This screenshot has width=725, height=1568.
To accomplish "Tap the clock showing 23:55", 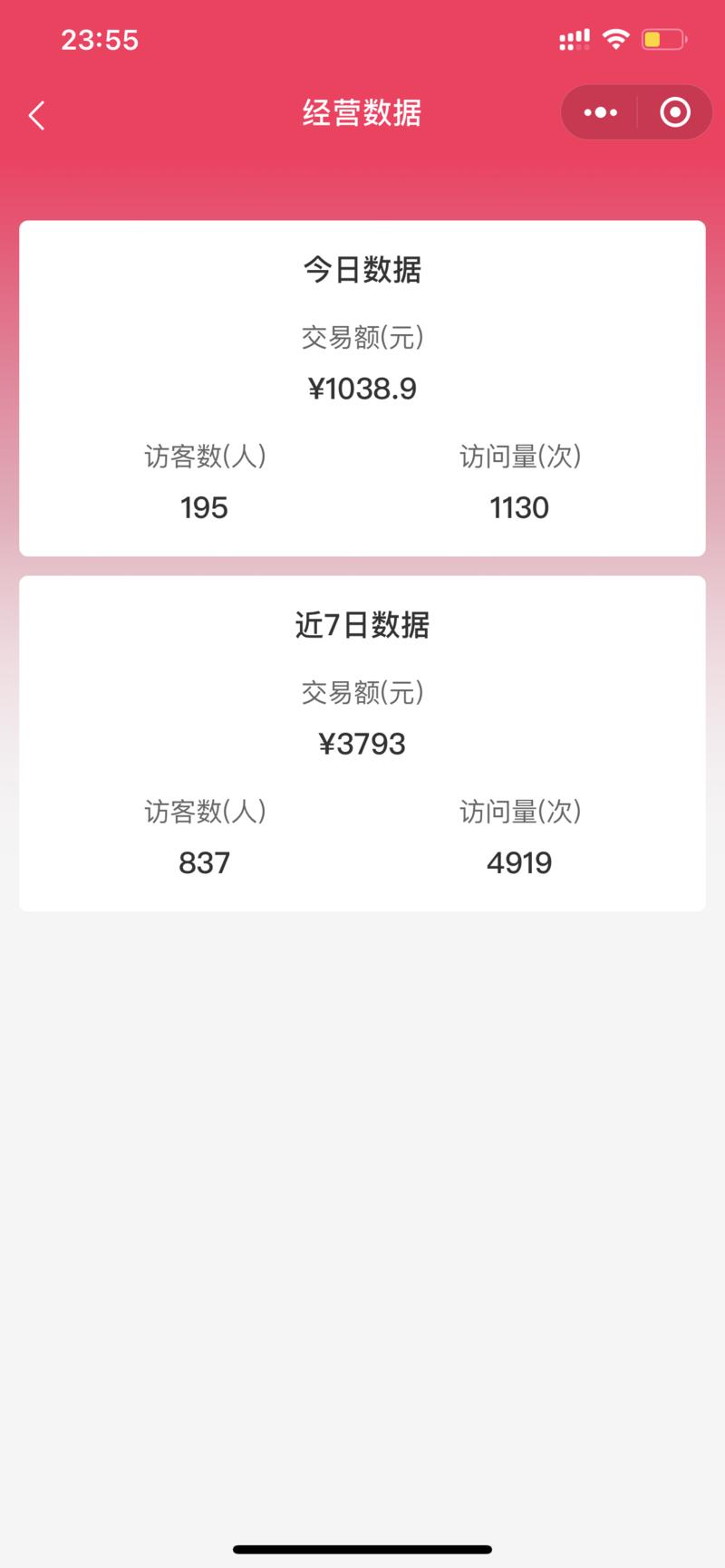I will click(x=100, y=39).
